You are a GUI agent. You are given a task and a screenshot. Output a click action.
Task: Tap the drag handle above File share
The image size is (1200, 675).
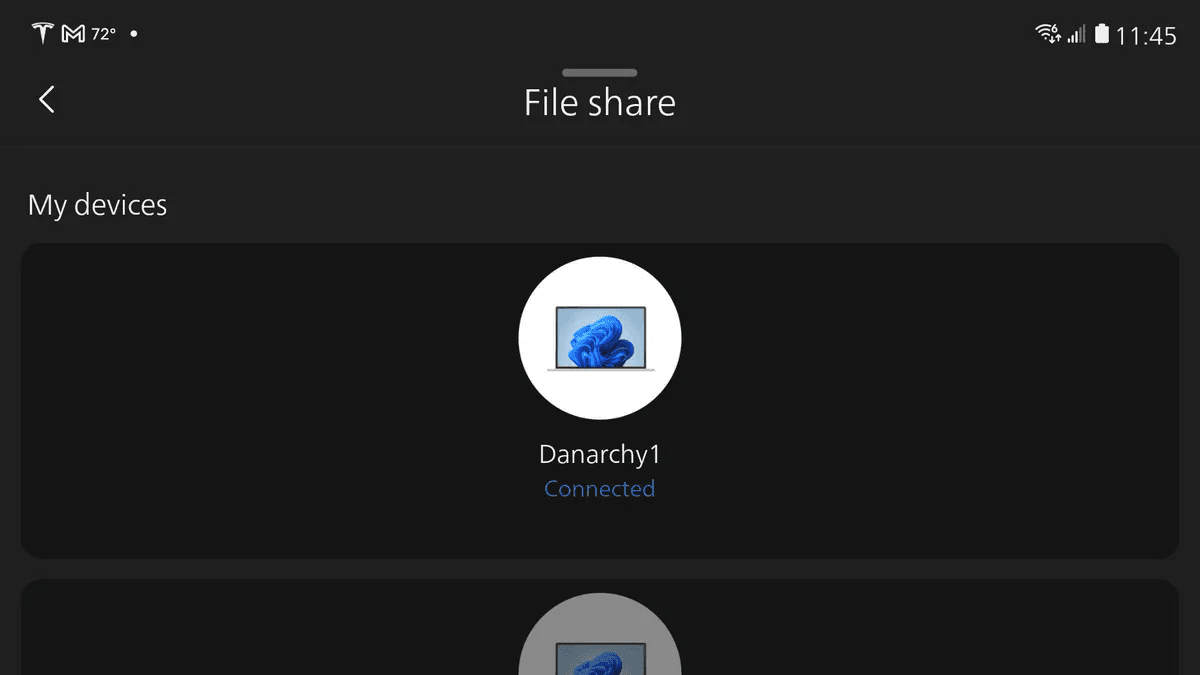click(x=599, y=73)
